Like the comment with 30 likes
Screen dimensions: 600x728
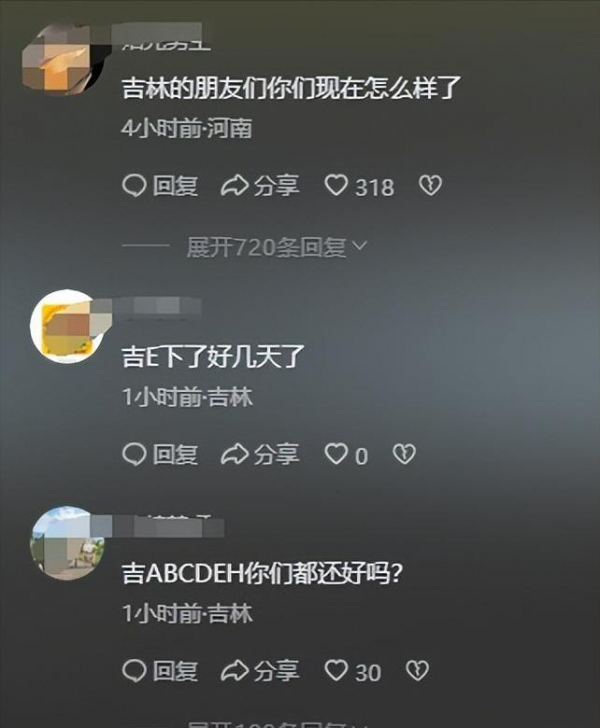tap(337, 671)
